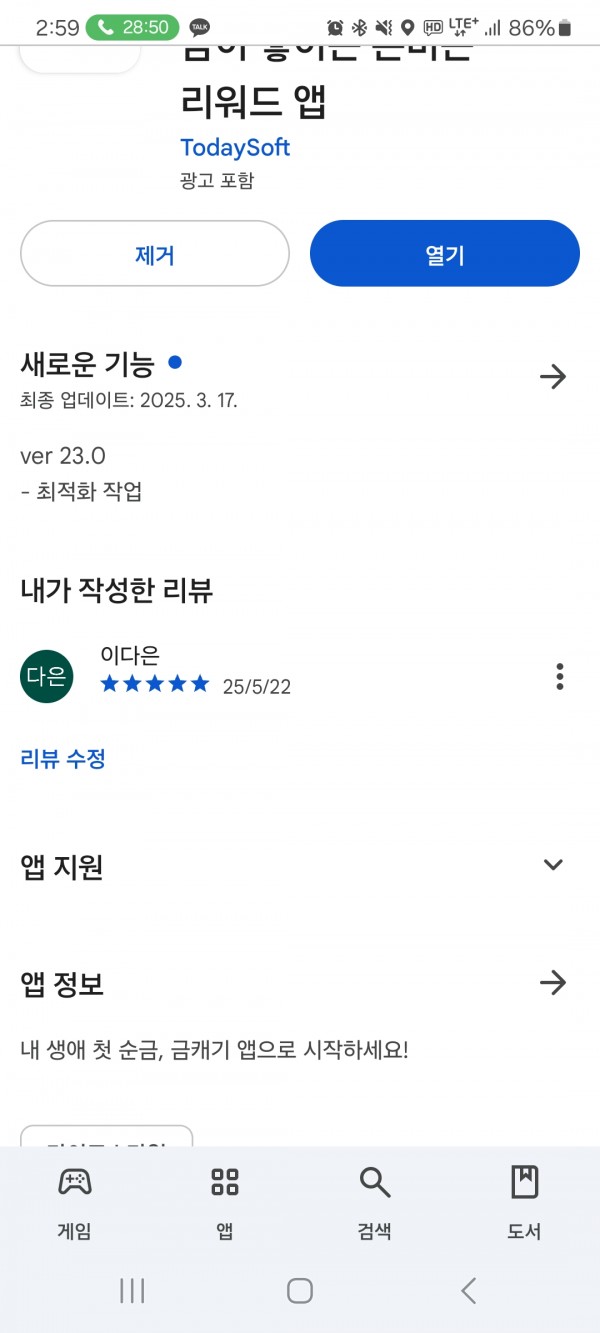Tap 리뷰 수정 to edit review
The width and height of the screenshot is (600, 1333).
pyautogui.click(x=63, y=759)
